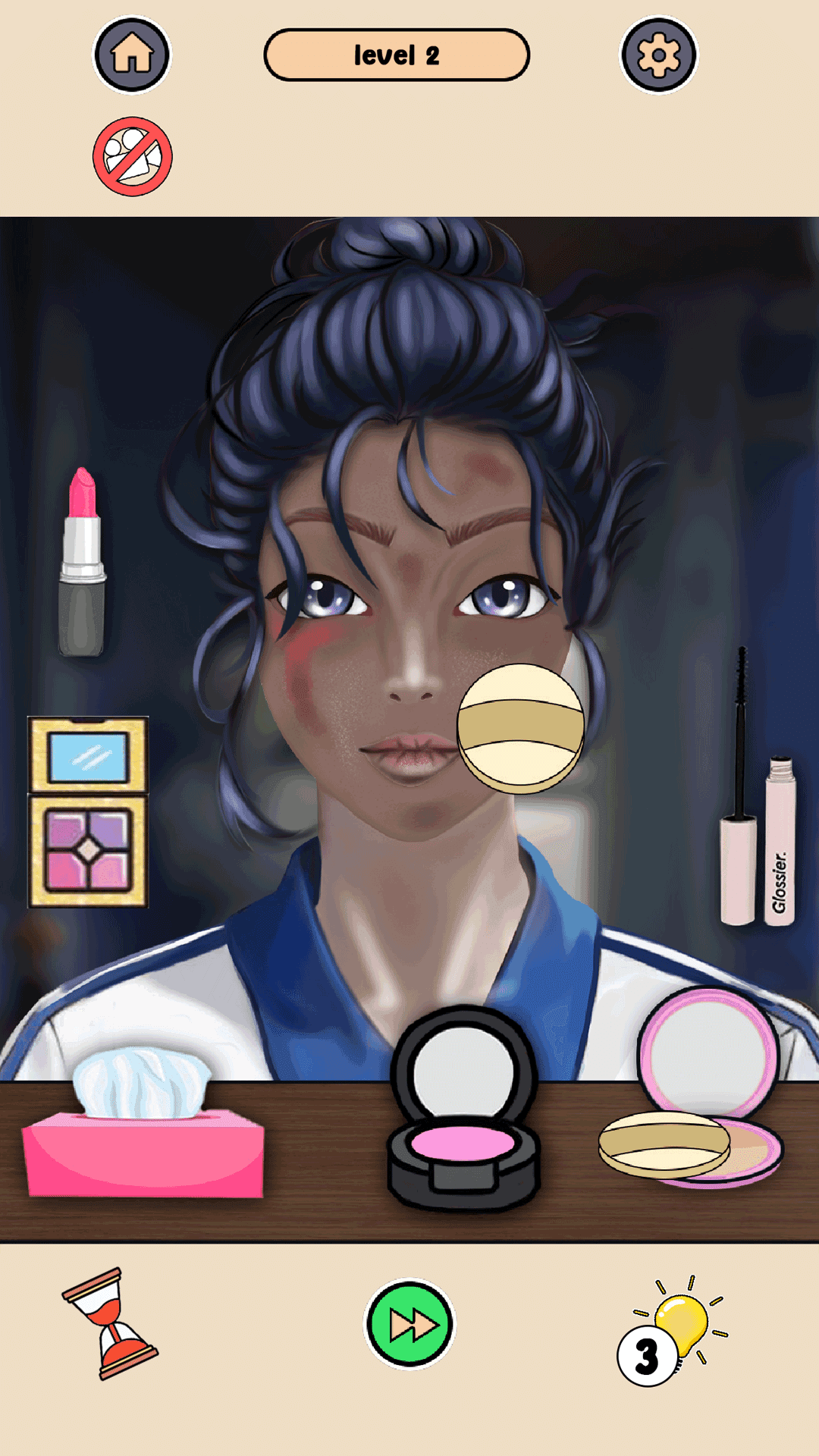Tap the no-ads icon

click(133, 157)
